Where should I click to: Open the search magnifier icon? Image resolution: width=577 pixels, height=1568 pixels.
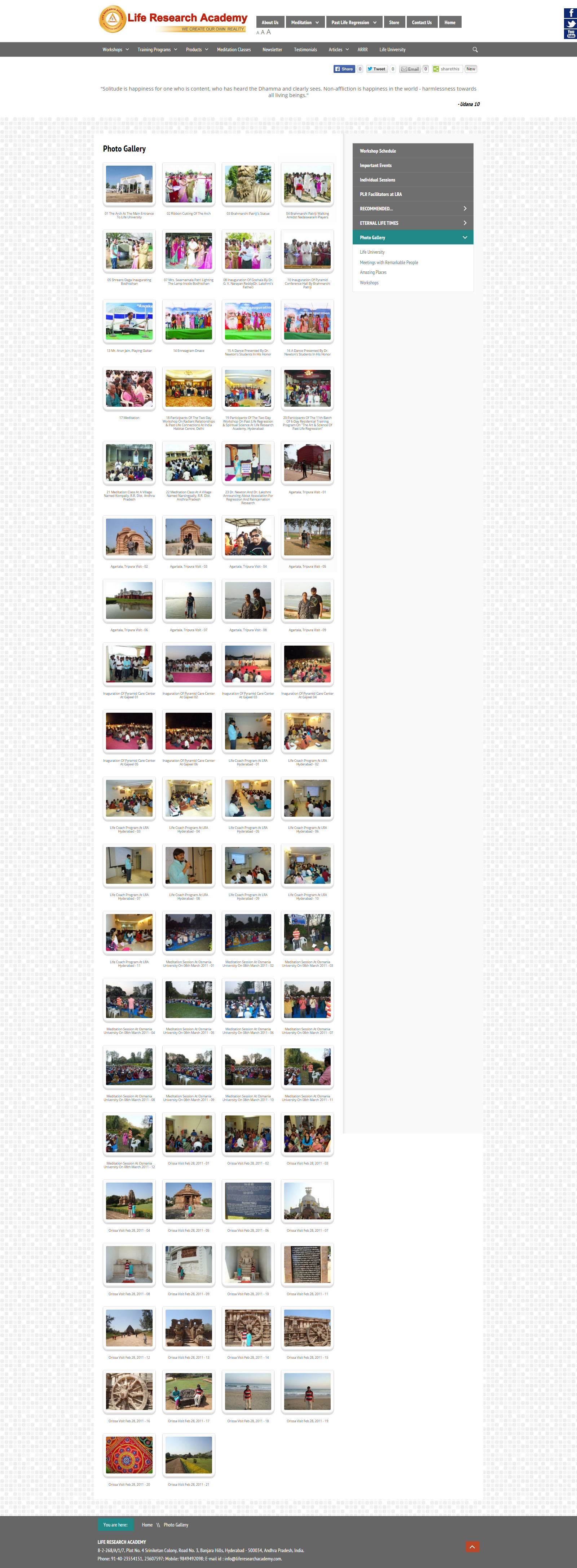pos(475,49)
